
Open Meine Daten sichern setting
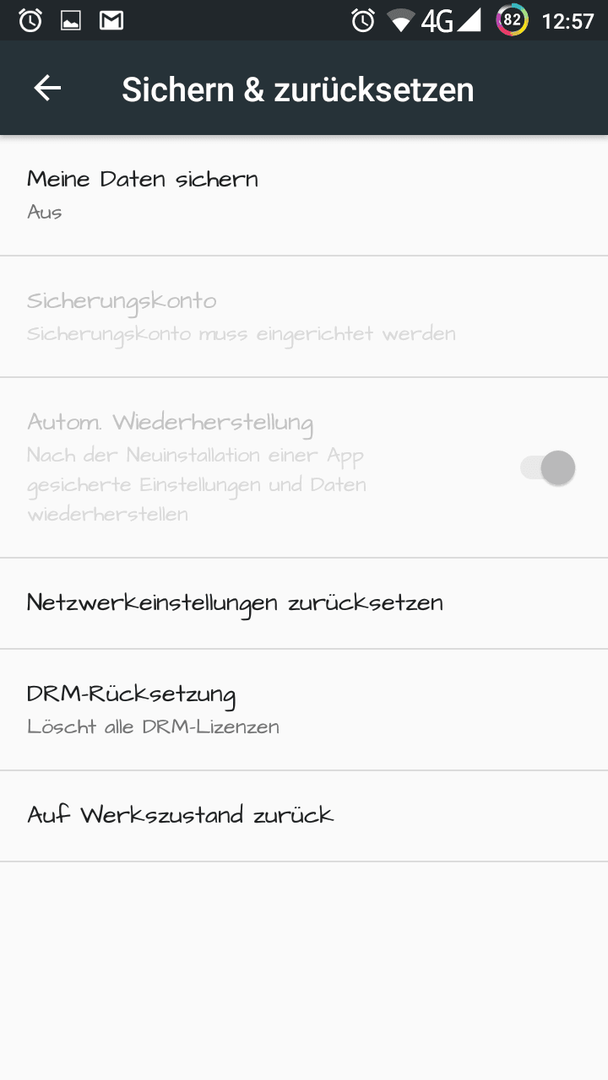tap(304, 196)
